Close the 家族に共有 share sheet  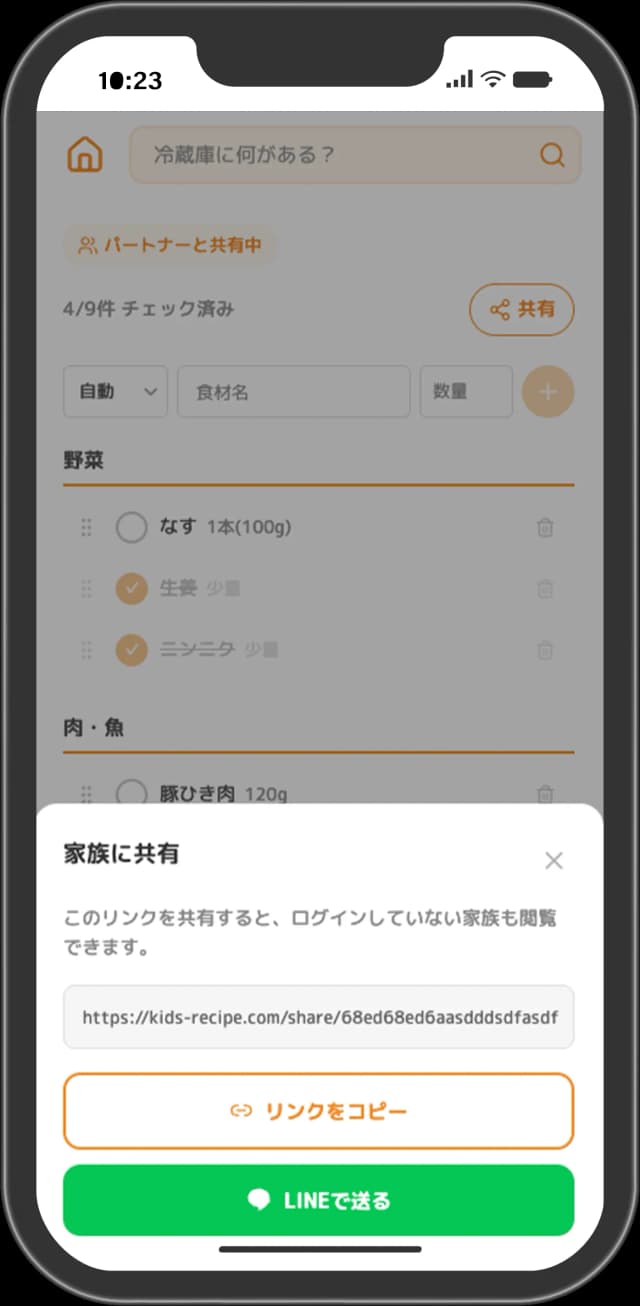point(553,860)
